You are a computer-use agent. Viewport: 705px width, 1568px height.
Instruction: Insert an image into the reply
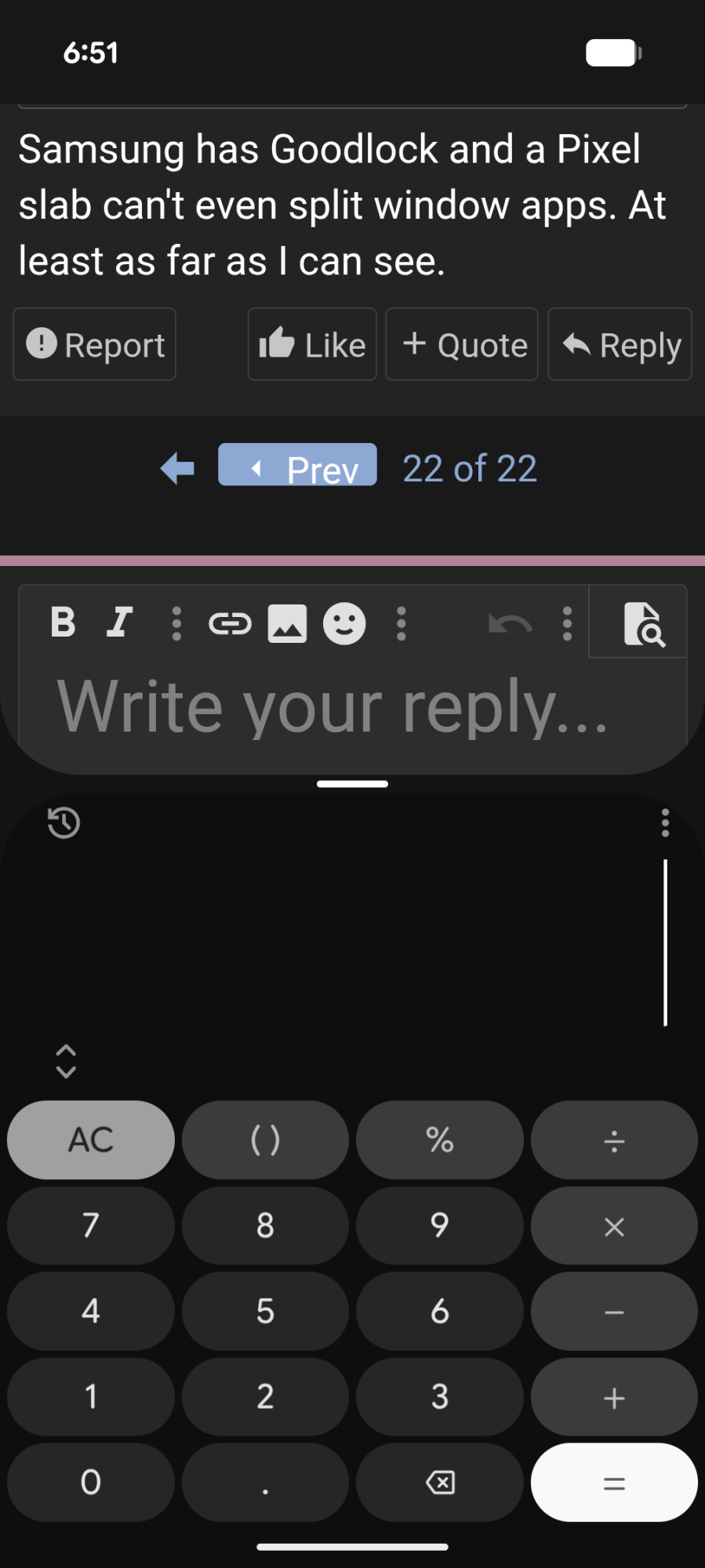[x=287, y=622]
